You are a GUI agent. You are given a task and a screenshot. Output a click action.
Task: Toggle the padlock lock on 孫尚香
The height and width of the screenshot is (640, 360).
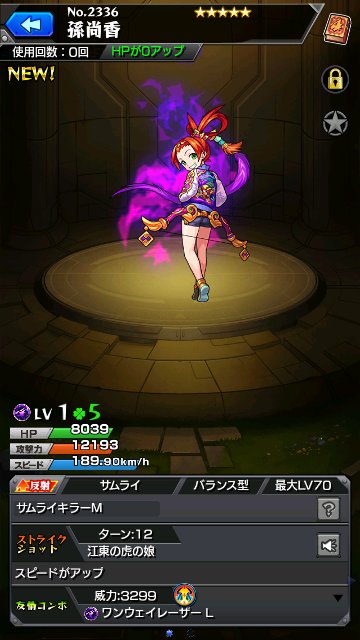[335, 79]
